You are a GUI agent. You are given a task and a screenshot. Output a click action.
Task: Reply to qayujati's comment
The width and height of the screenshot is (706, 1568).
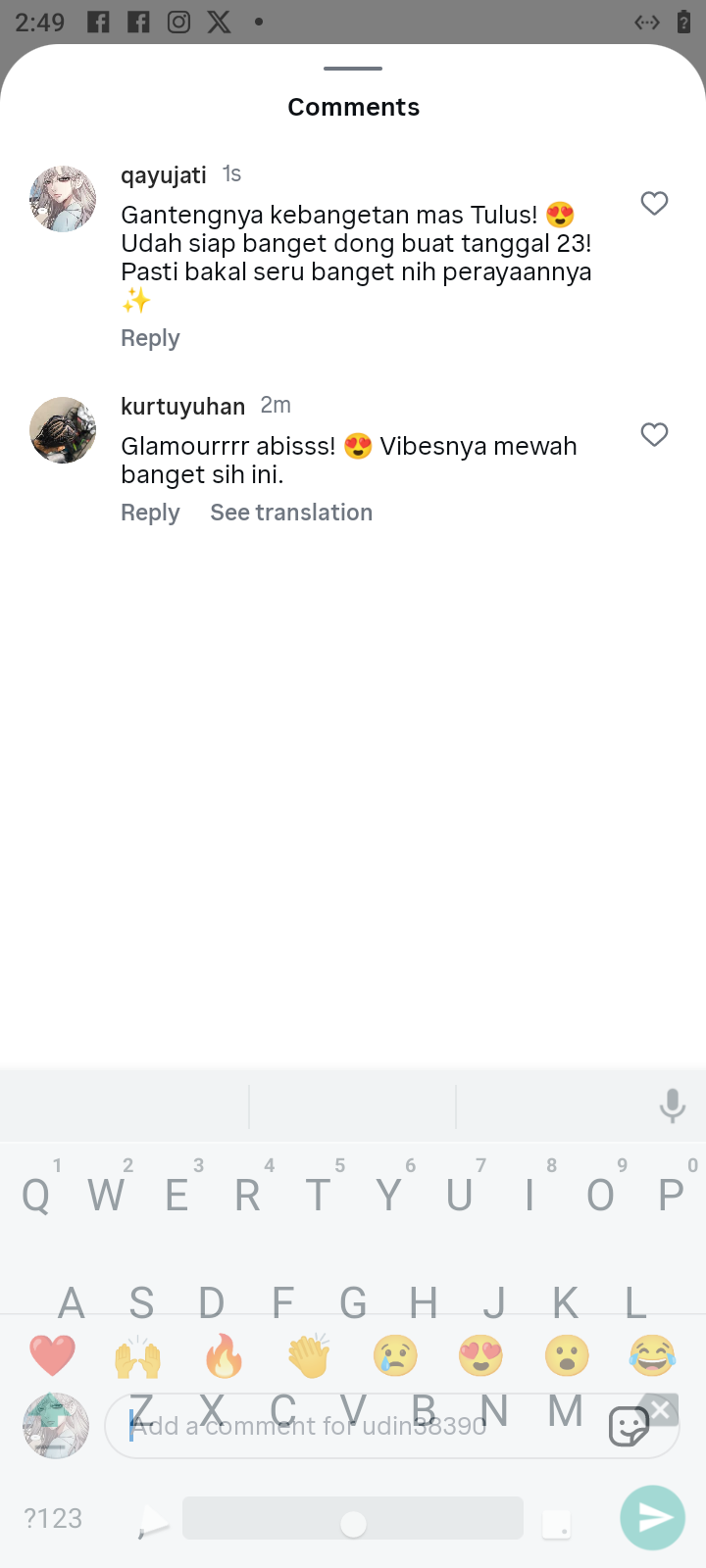coord(150,338)
